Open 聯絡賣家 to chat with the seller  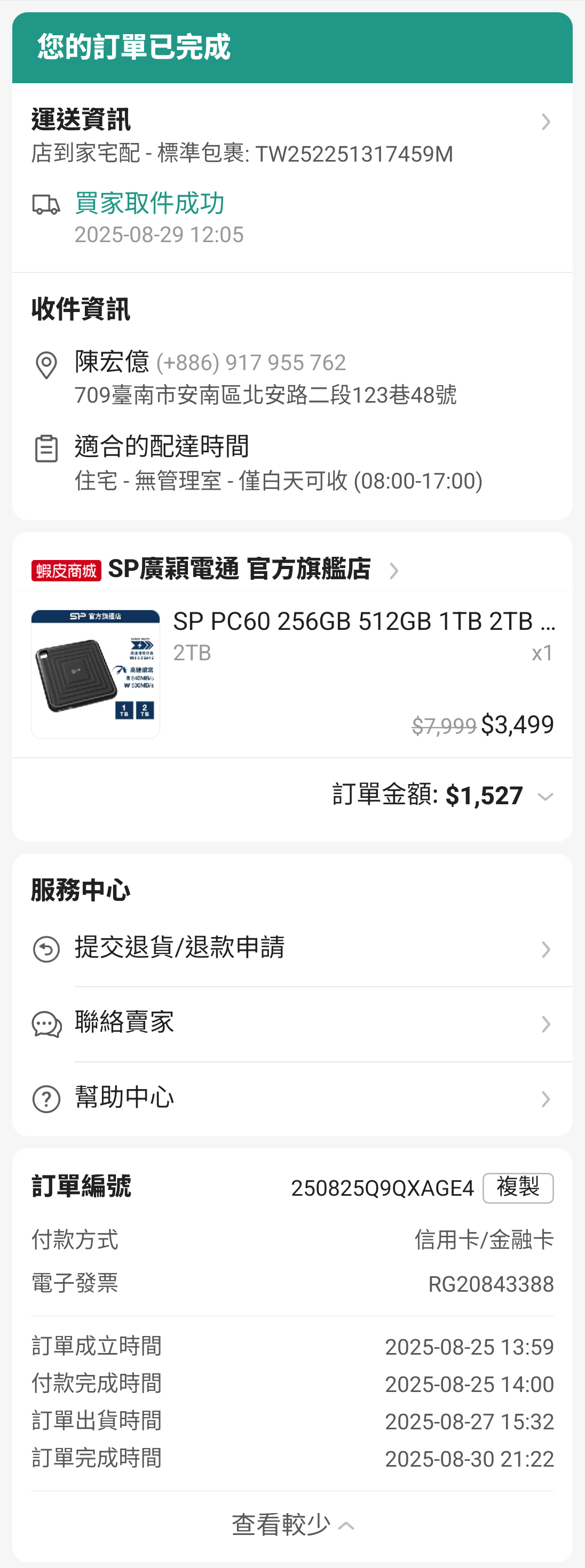tap(292, 1024)
